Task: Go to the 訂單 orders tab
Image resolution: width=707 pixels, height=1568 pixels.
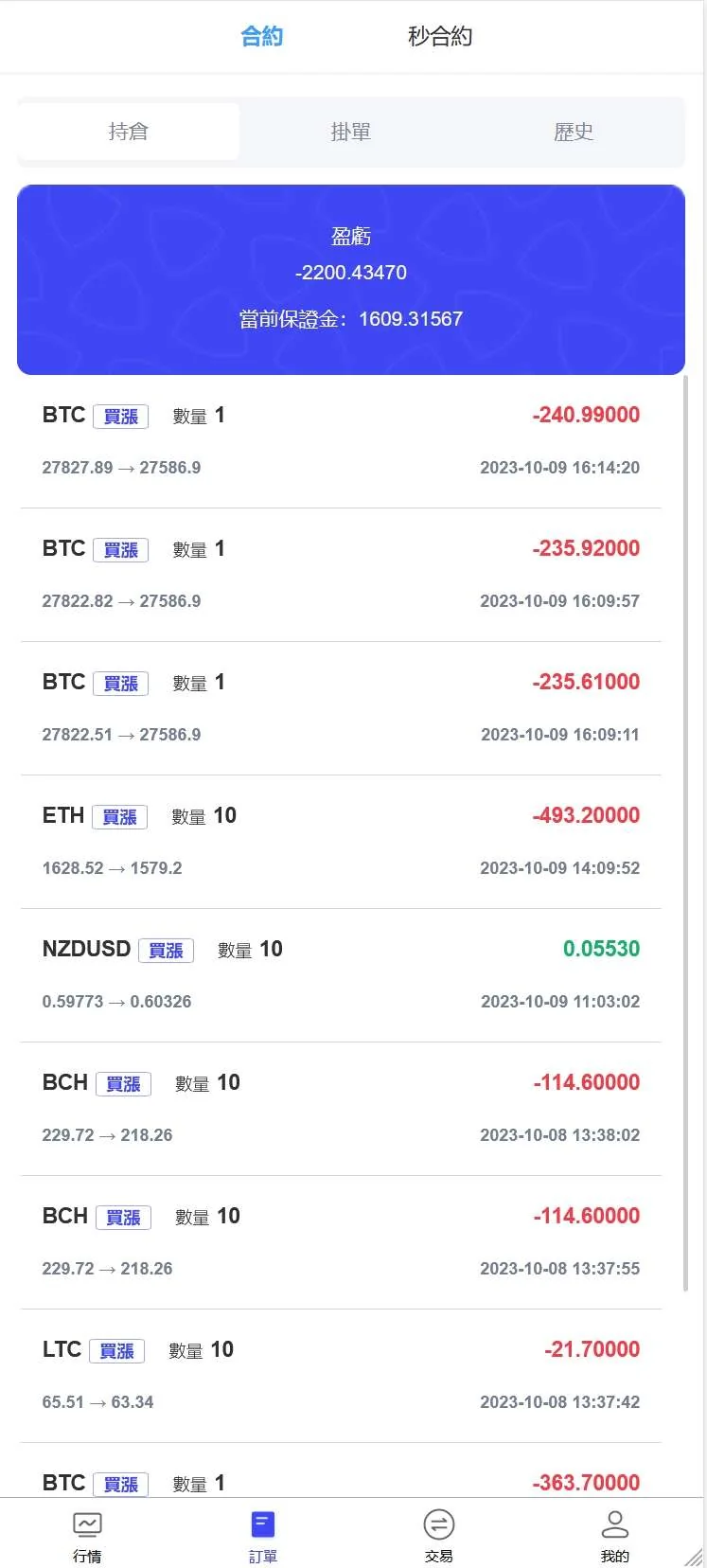Action: click(x=263, y=1536)
